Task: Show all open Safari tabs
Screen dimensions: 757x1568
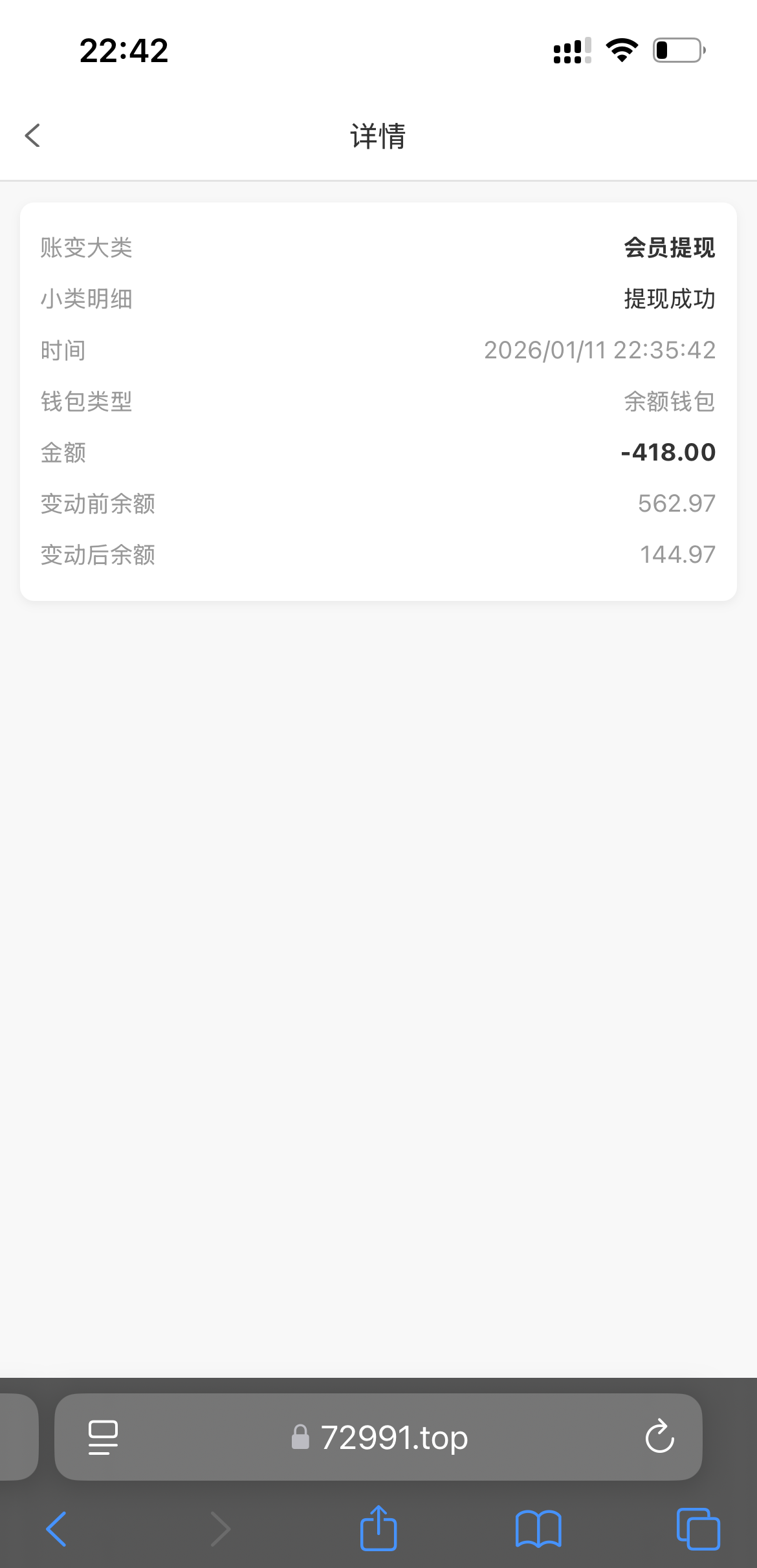Action: (x=698, y=1529)
